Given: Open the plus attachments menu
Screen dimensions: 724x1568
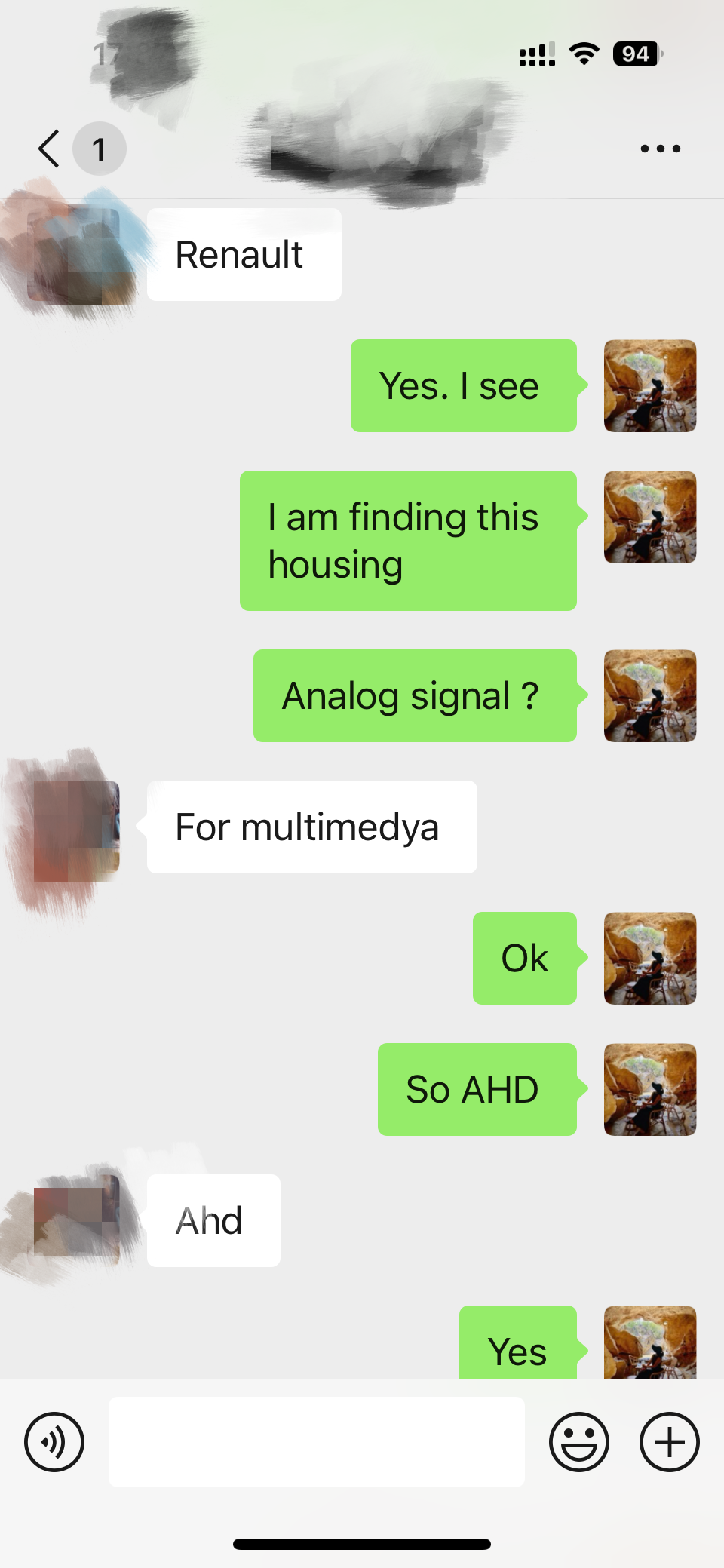Looking at the screenshot, I should [670, 1442].
